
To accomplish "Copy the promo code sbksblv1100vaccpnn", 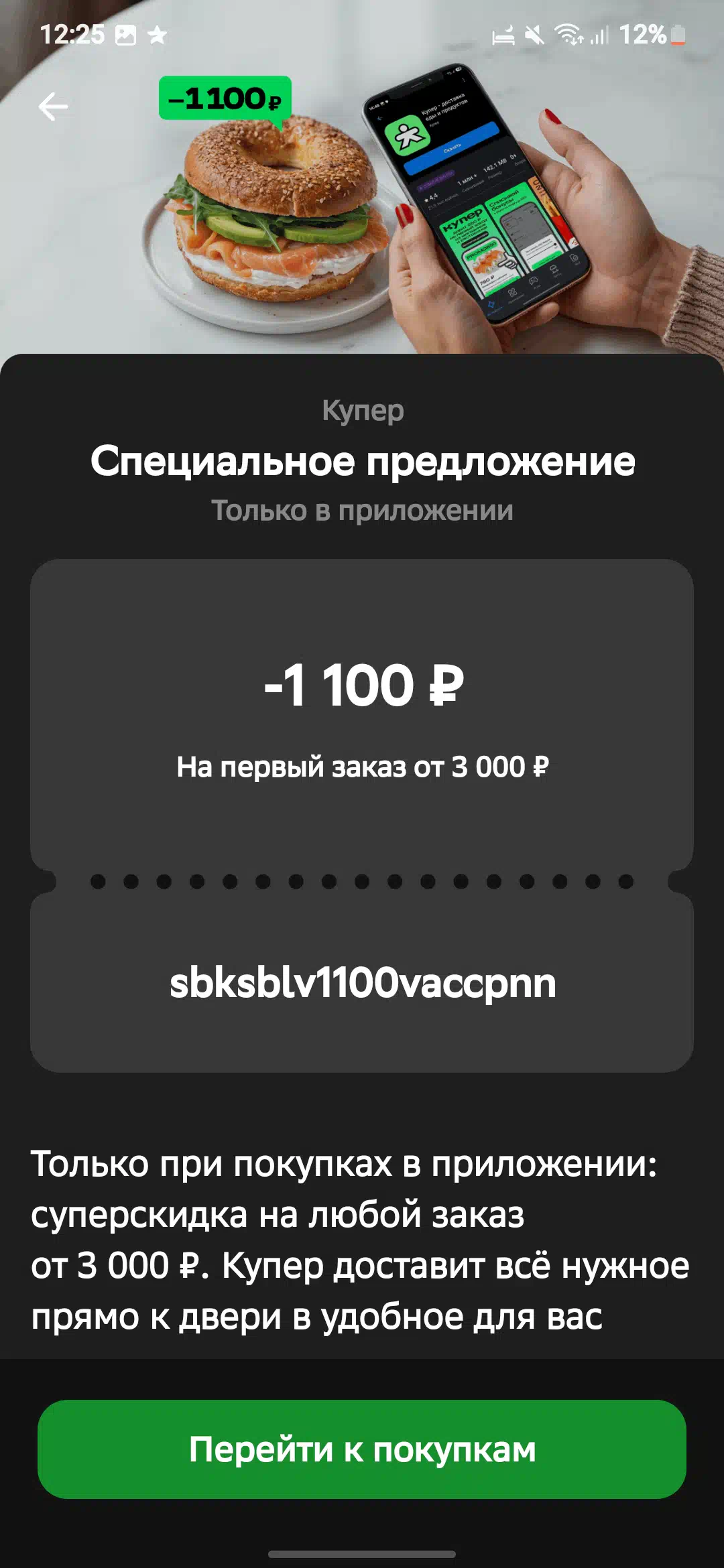I will pyautogui.click(x=363, y=983).
